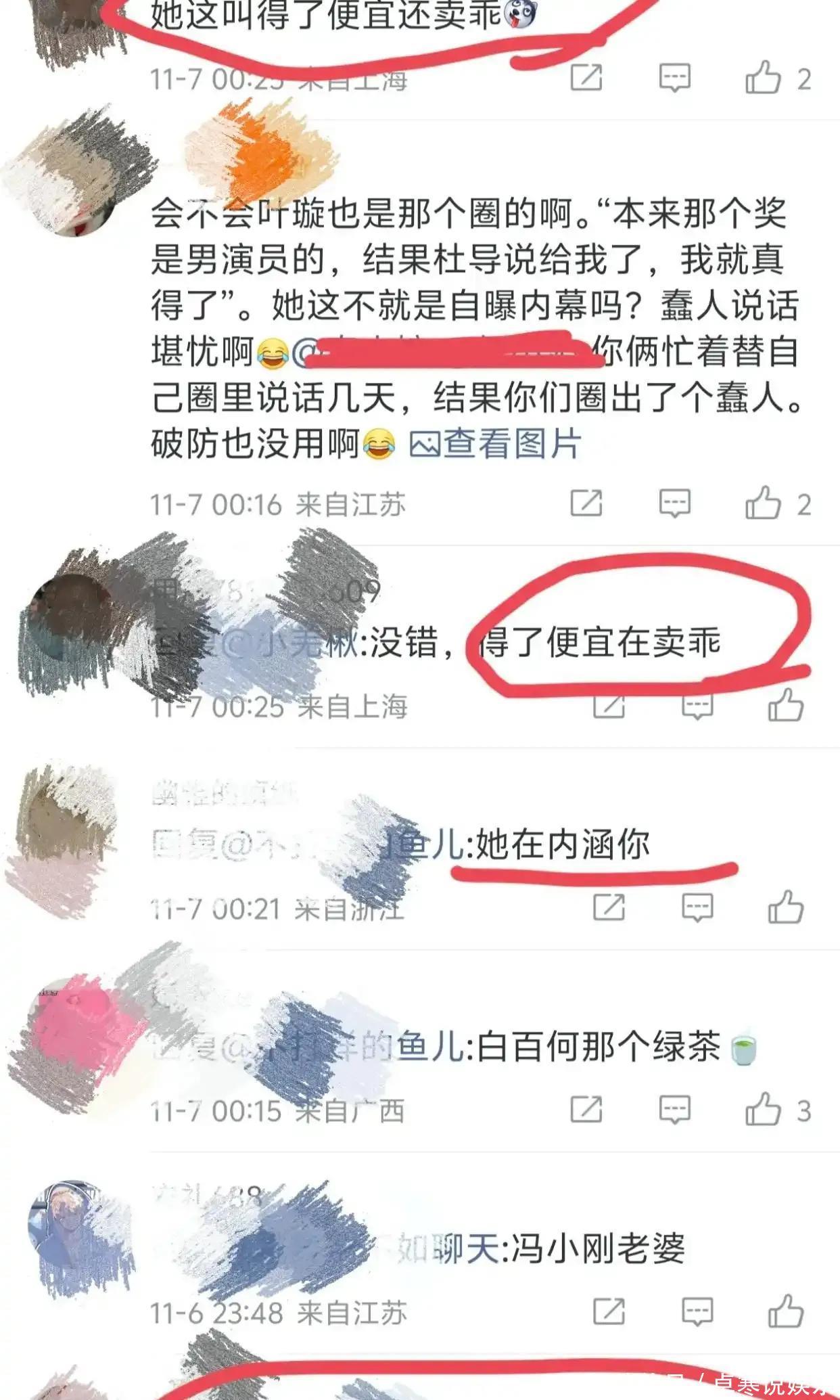Repost the 冯小刚老婆 comment
The height and width of the screenshot is (1400, 840).
pos(608,1311)
